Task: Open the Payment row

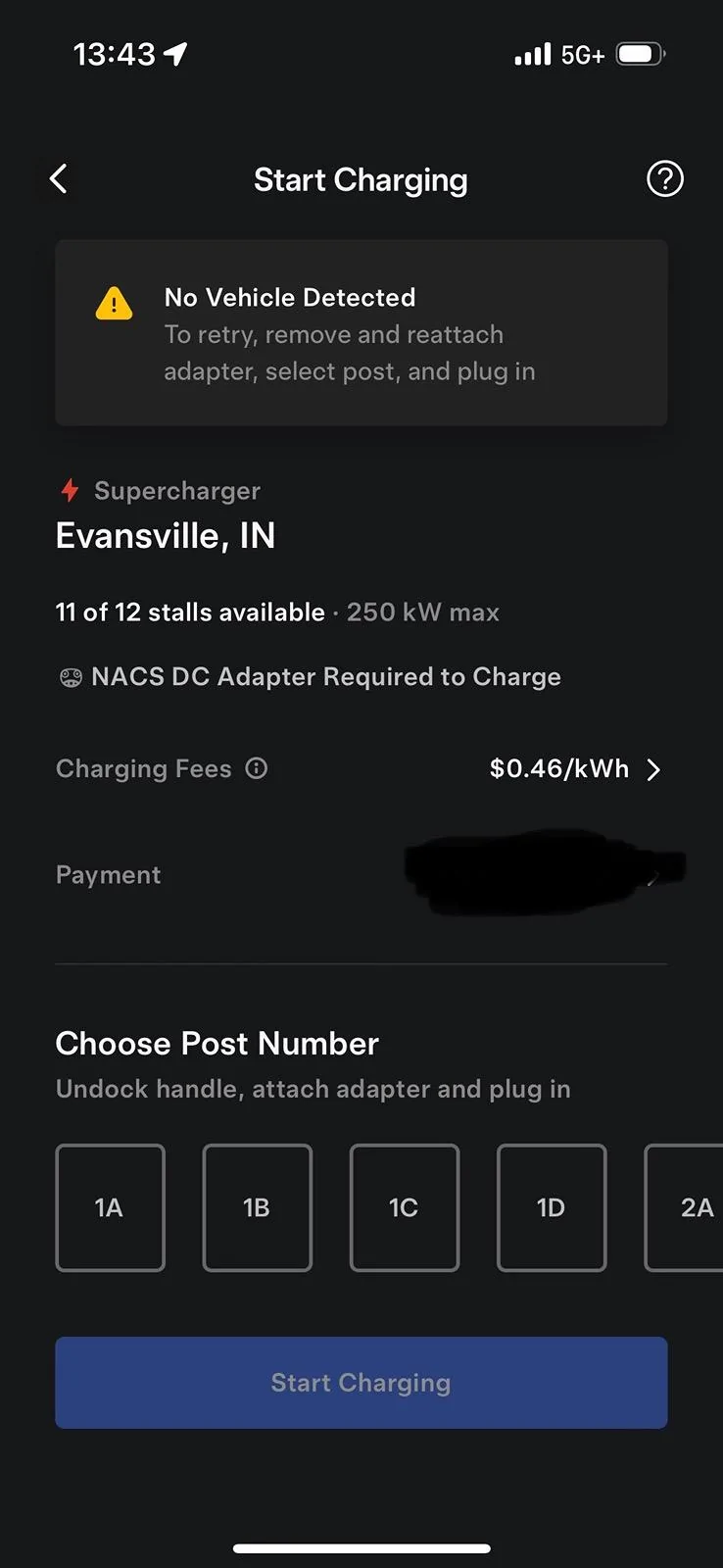Action: click(361, 874)
